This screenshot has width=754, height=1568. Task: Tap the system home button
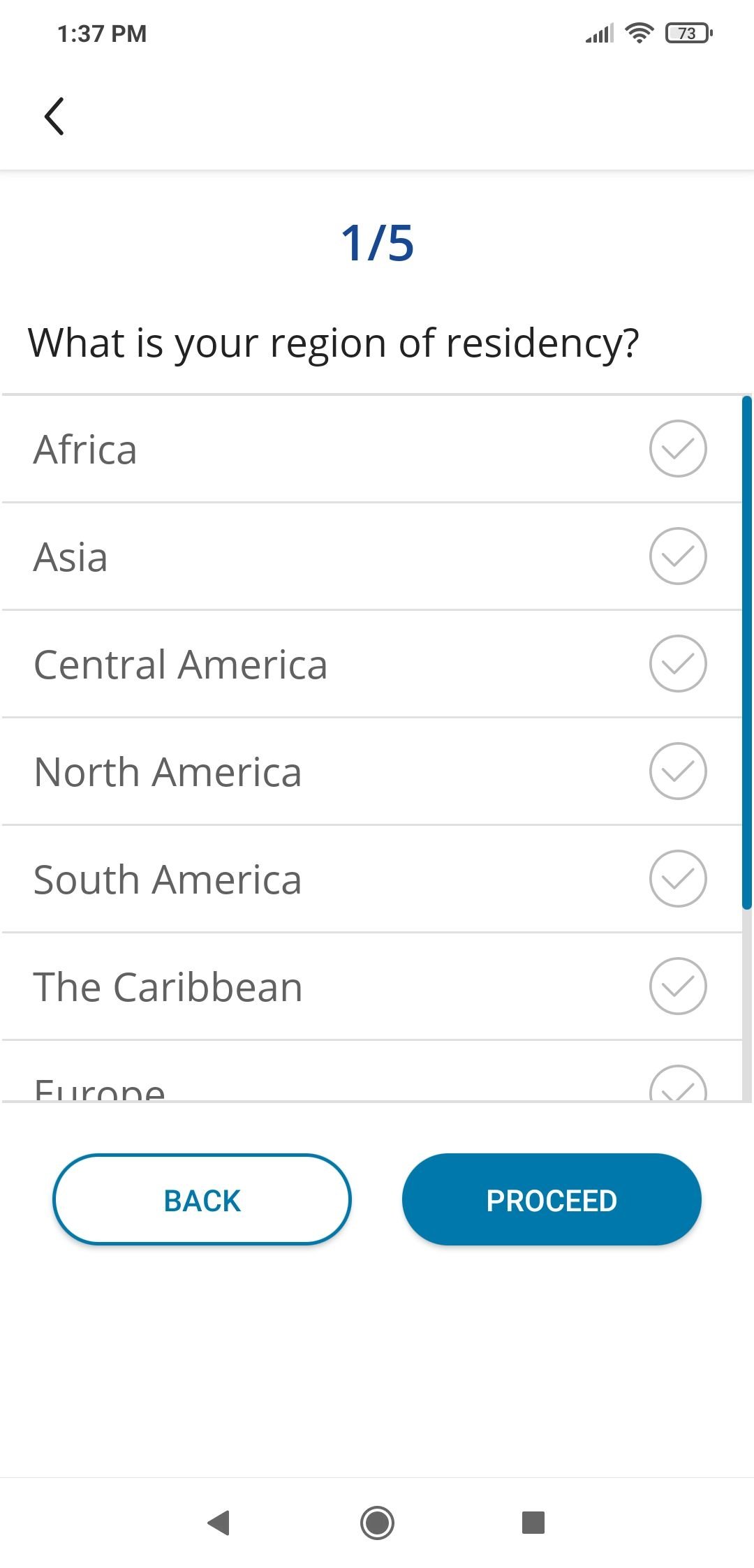[x=377, y=1523]
